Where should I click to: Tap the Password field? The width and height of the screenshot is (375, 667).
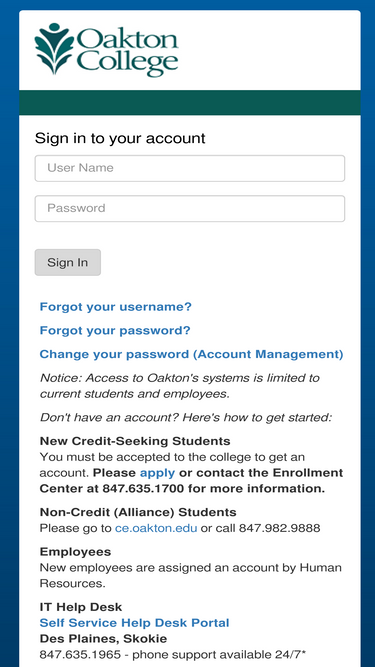click(x=190, y=208)
